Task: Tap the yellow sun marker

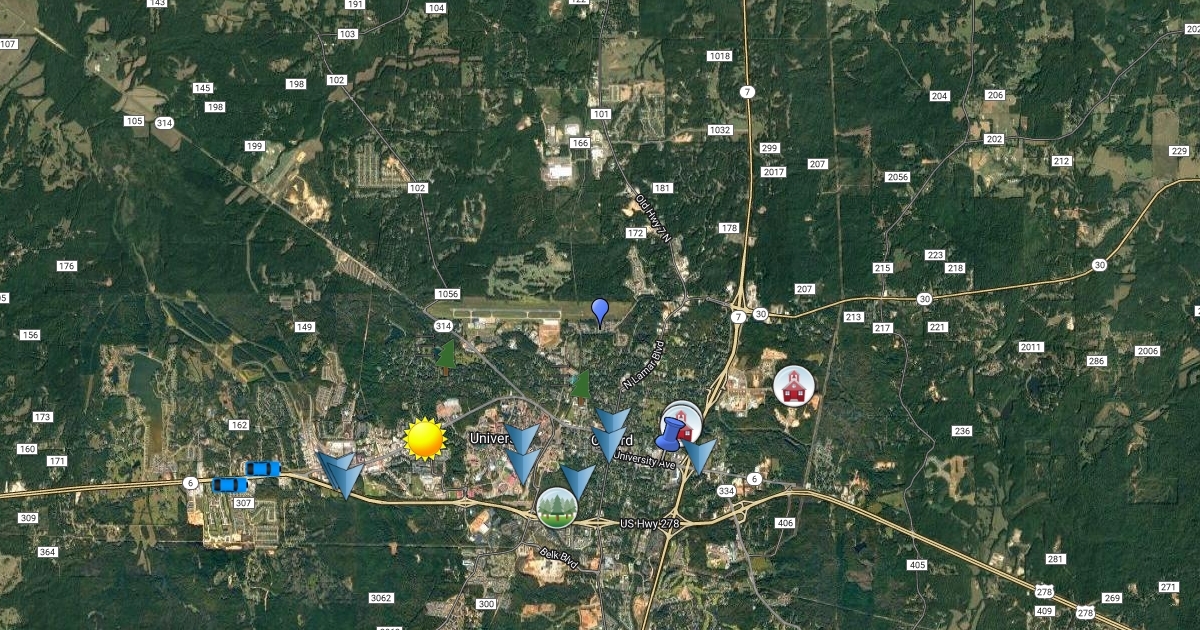Action: tap(425, 438)
